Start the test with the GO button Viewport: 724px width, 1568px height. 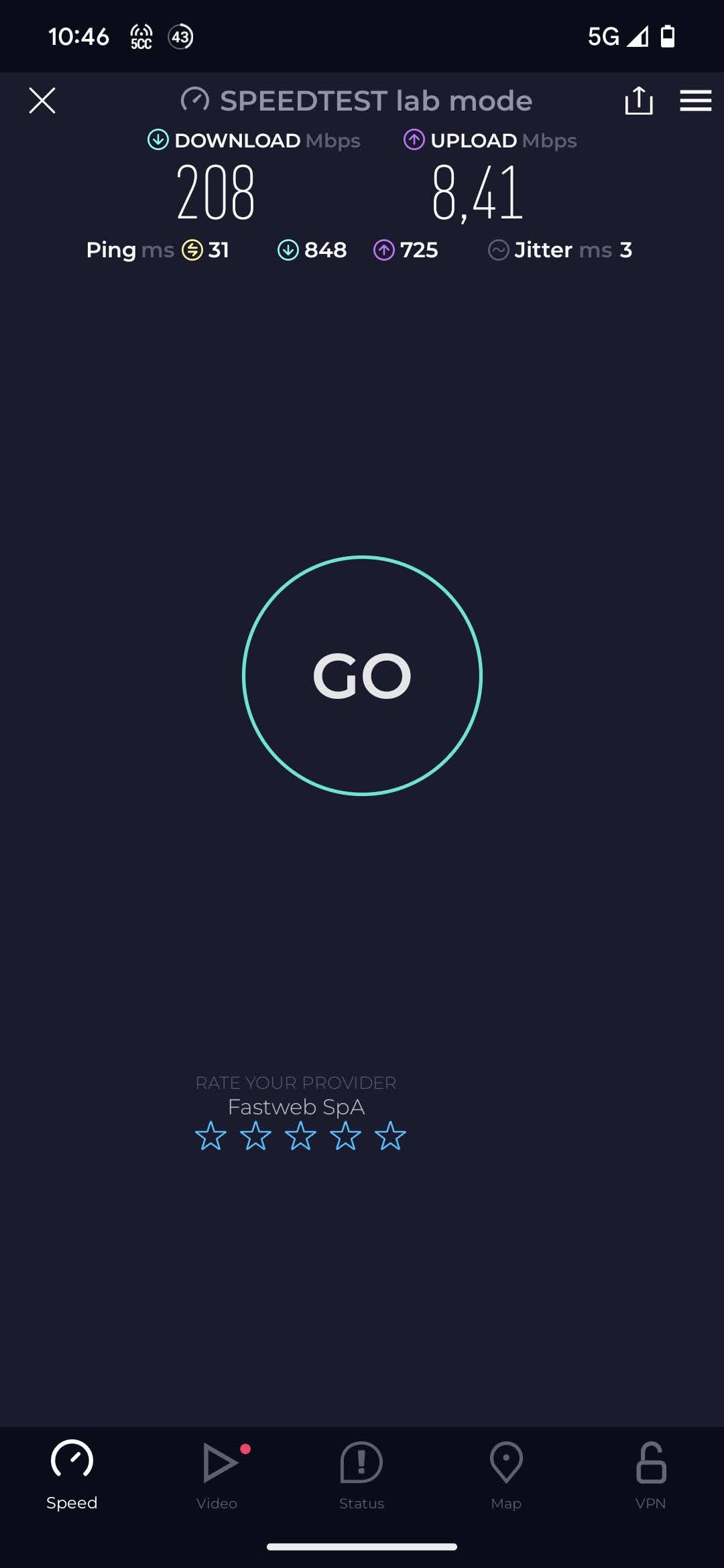[x=362, y=675]
